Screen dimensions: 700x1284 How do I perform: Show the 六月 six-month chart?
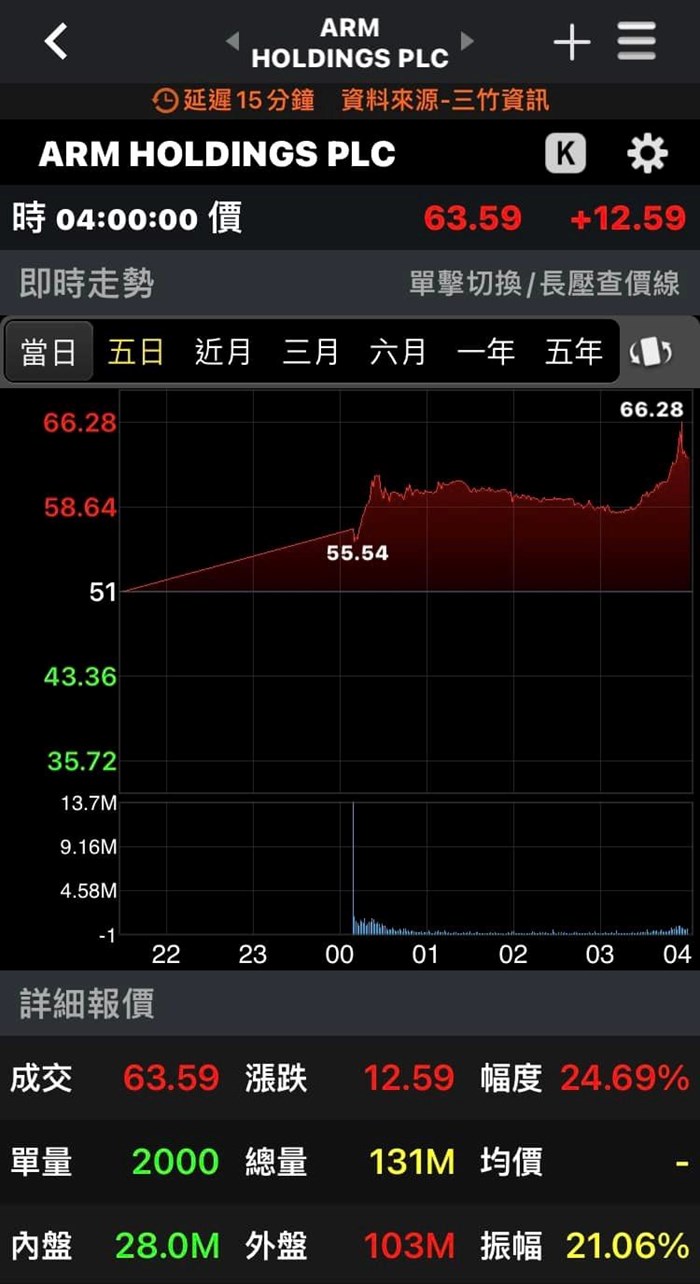[398, 352]
